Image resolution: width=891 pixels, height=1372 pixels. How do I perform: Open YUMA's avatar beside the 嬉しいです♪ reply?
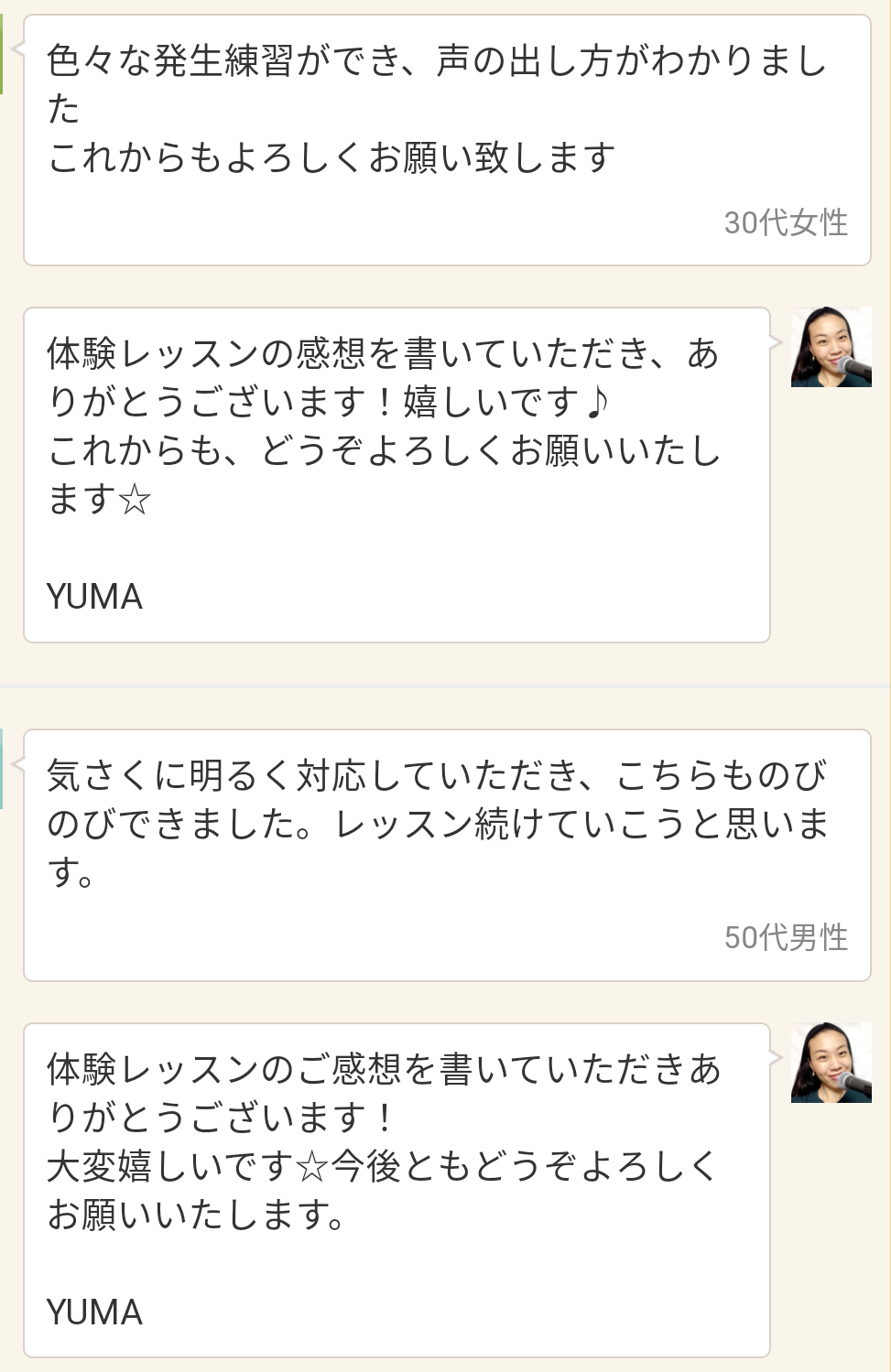(x=831, y=348)
